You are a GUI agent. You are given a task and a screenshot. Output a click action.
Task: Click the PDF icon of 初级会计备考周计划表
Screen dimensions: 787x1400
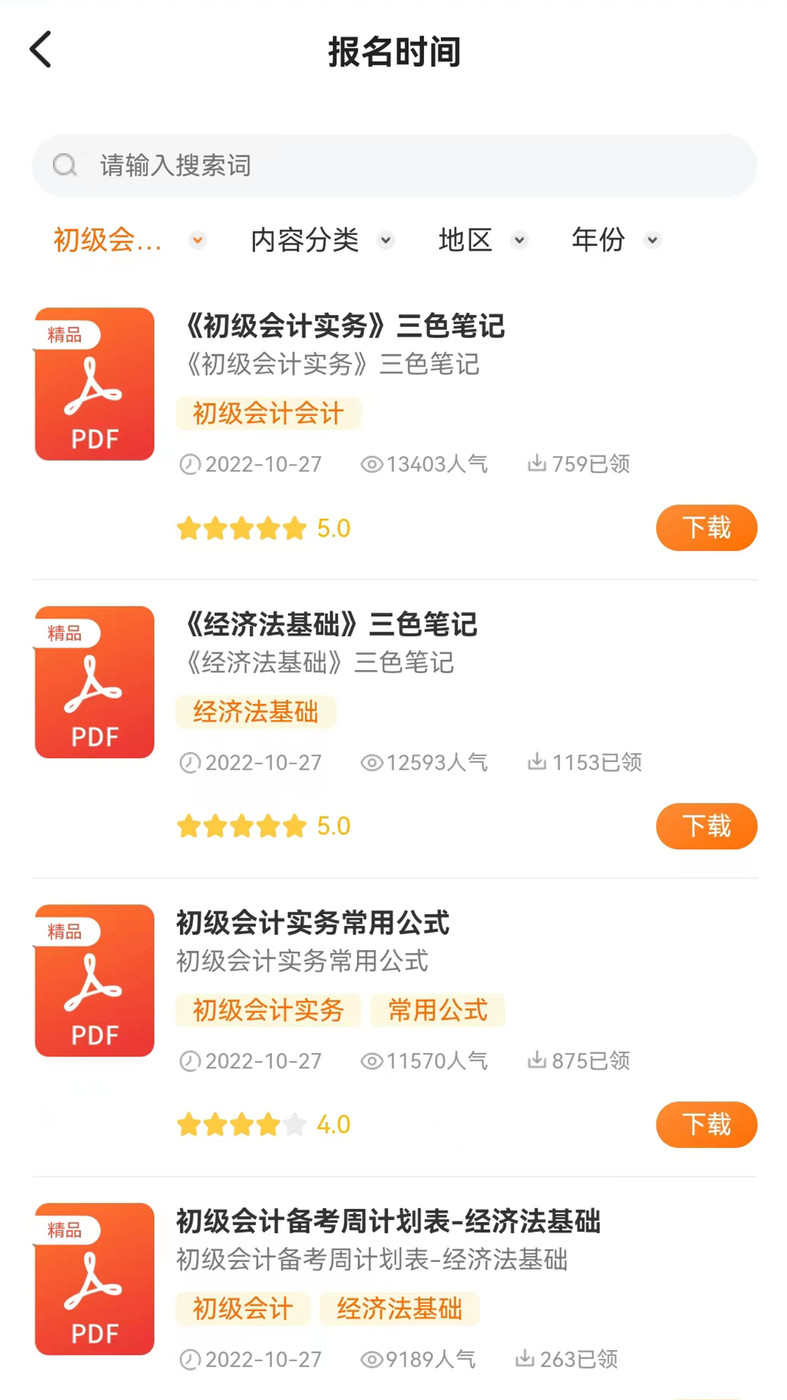pos(94,1280)
